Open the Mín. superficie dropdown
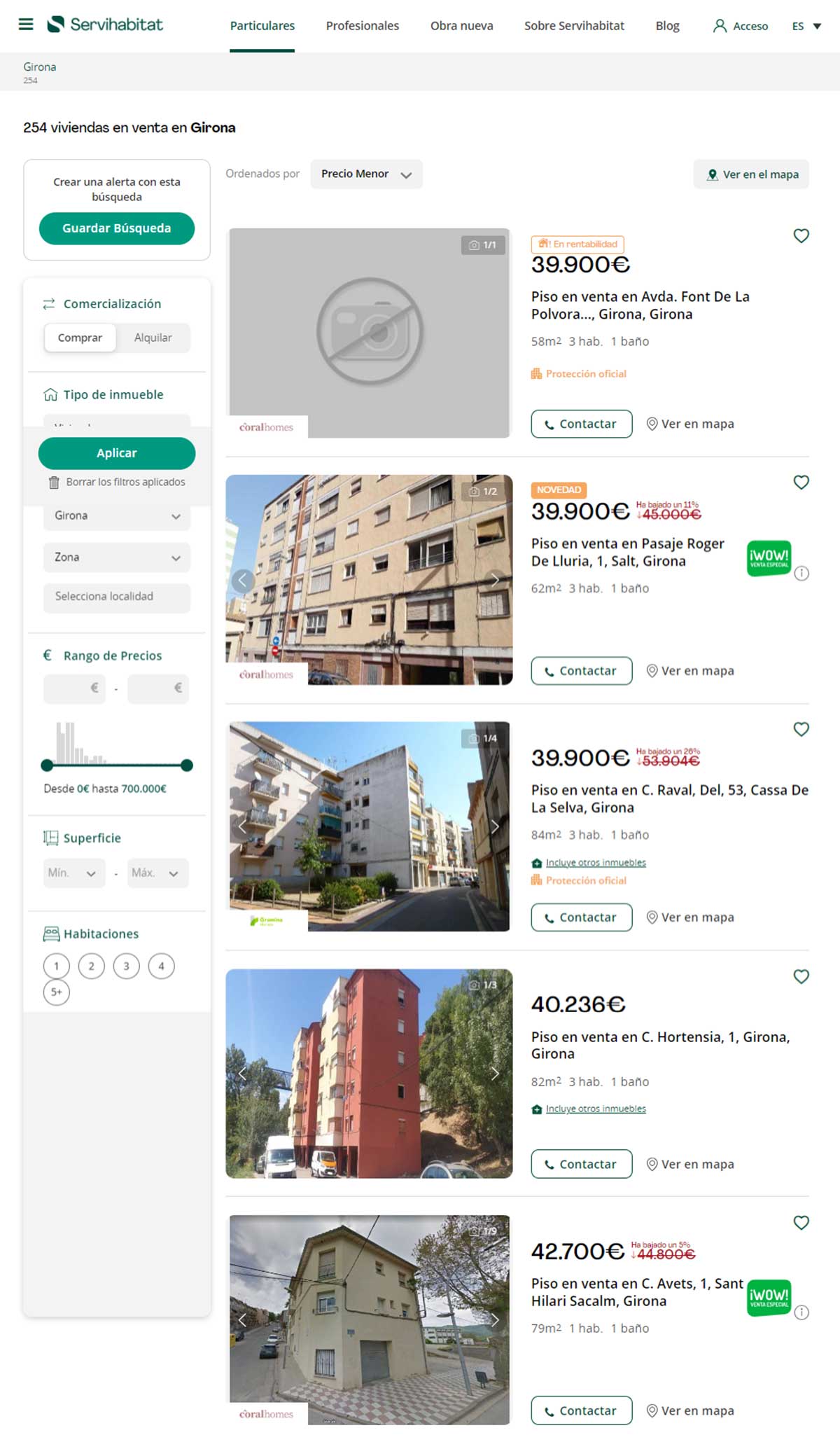The width and height of the screenshot is (840, 1435). tap(73, 873)
